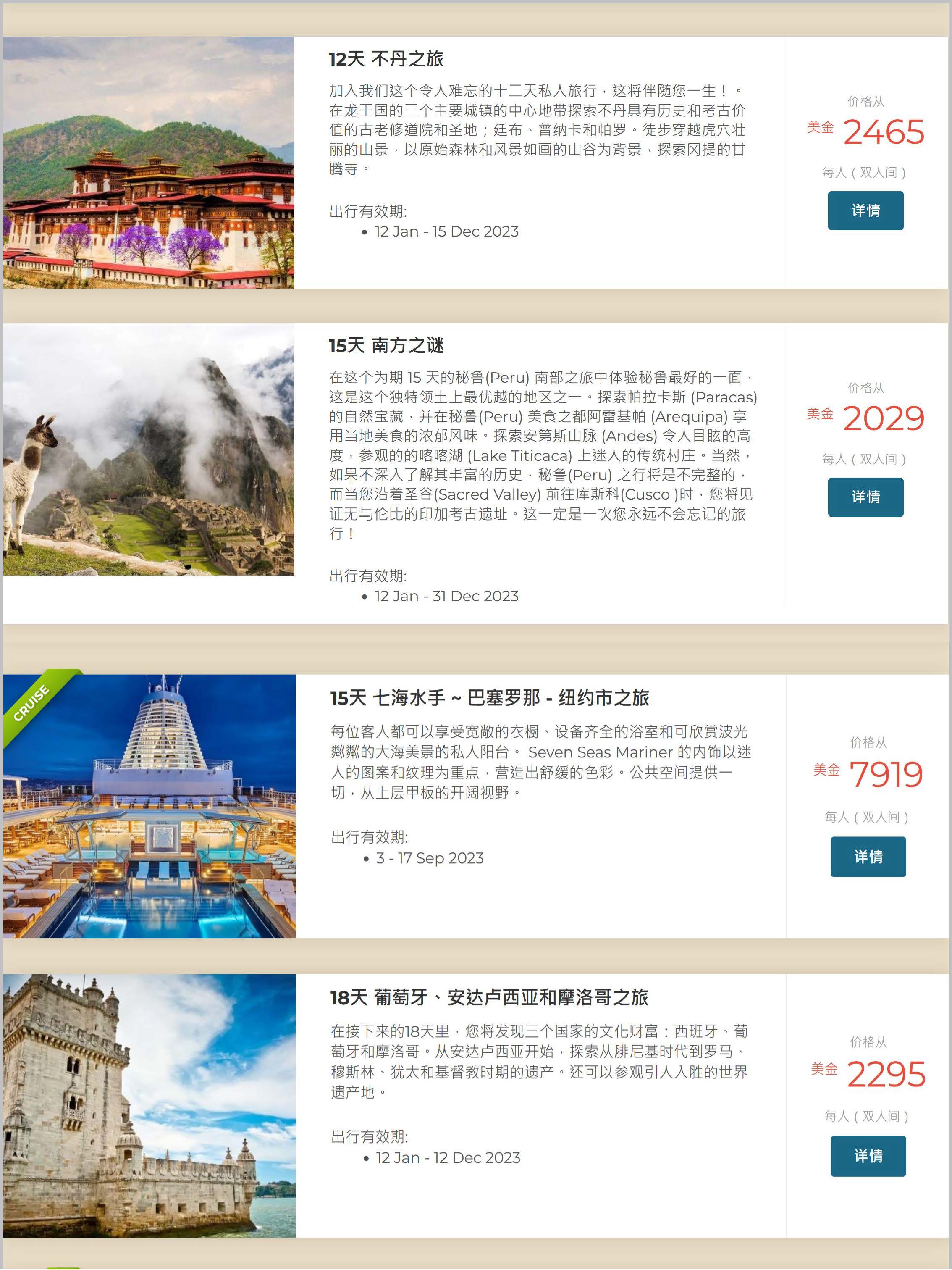Open 详情 for the 12天 不丹之旅 tour
Image resolution: width=952 pixels, height=1270 pixels.
(865, 211)
